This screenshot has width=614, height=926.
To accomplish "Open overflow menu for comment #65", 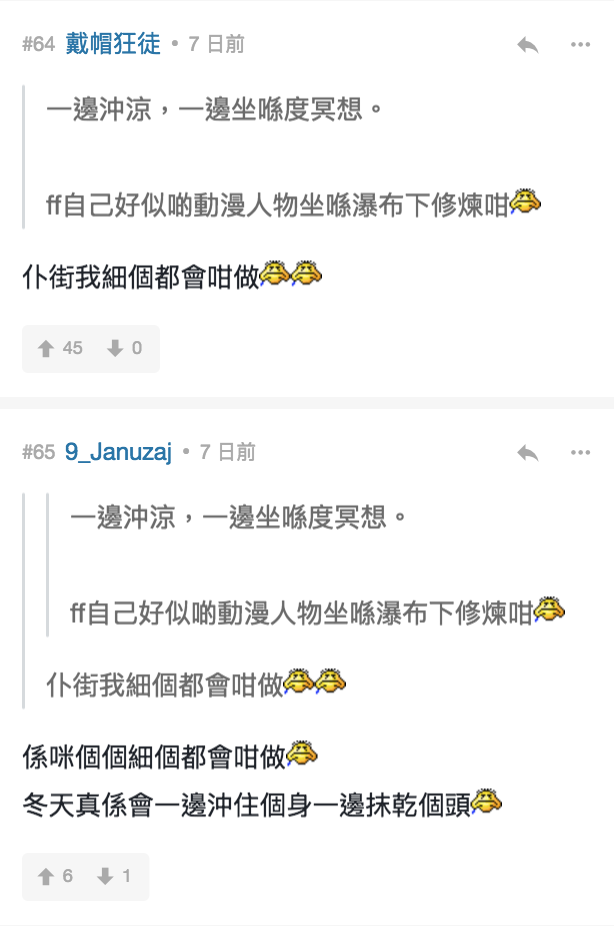I will [x=580, y=453].
